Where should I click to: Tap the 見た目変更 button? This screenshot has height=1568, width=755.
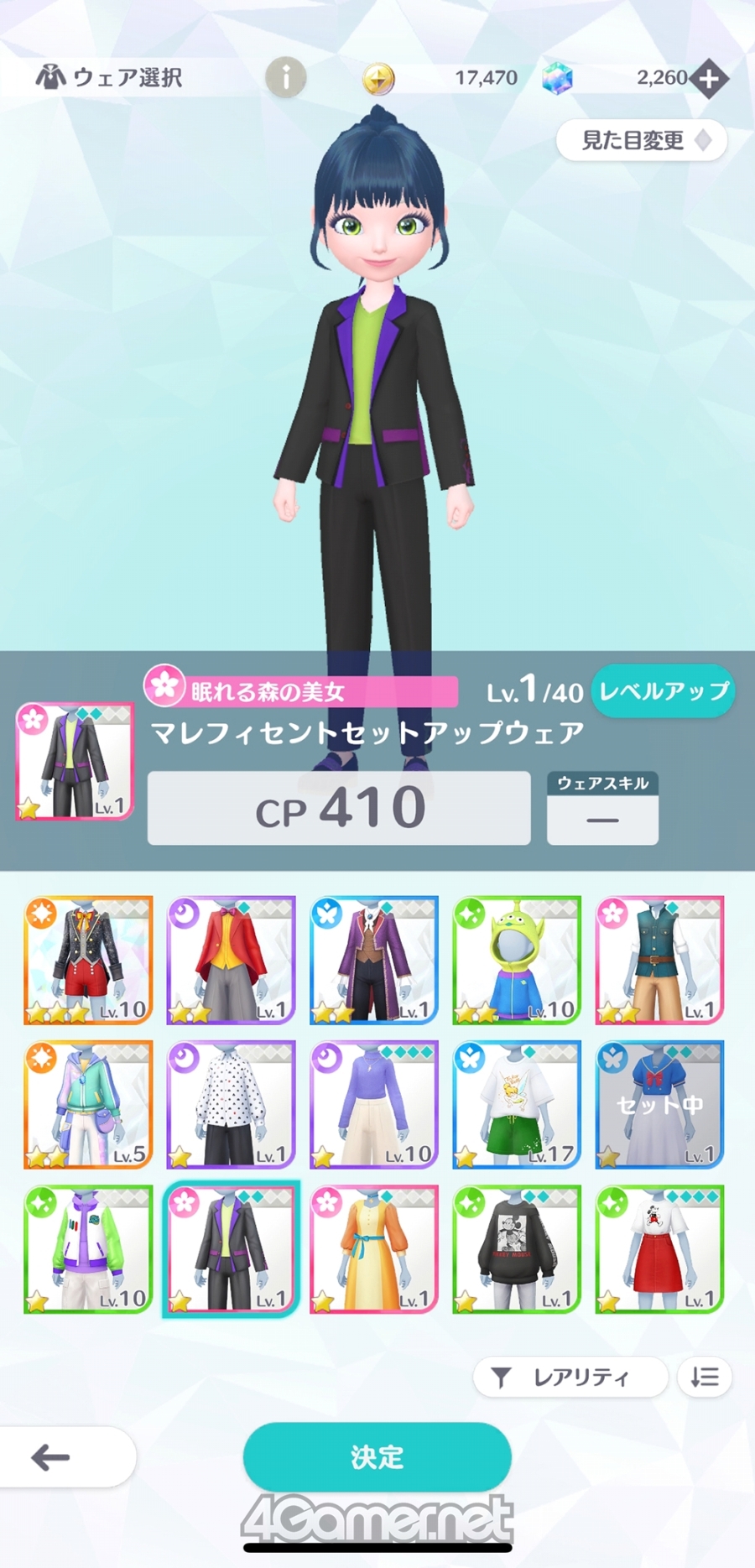click(642, 140)
